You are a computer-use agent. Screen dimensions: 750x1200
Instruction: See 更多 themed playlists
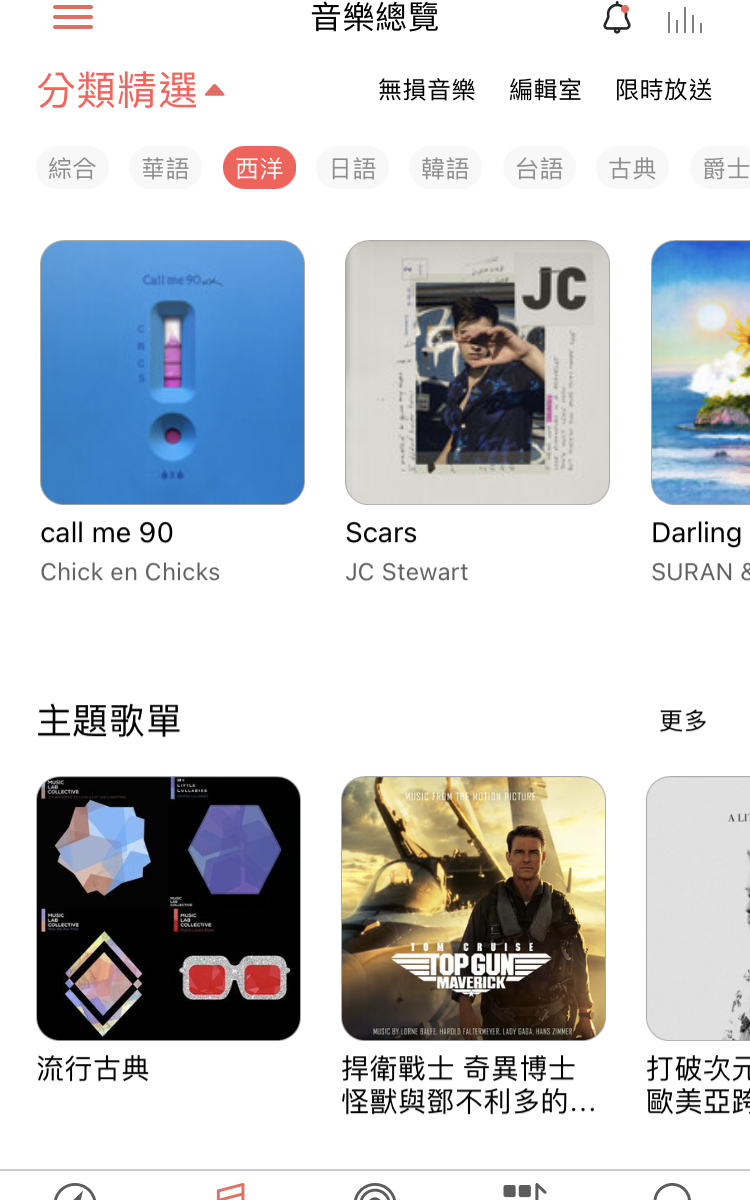pos(683,721)
